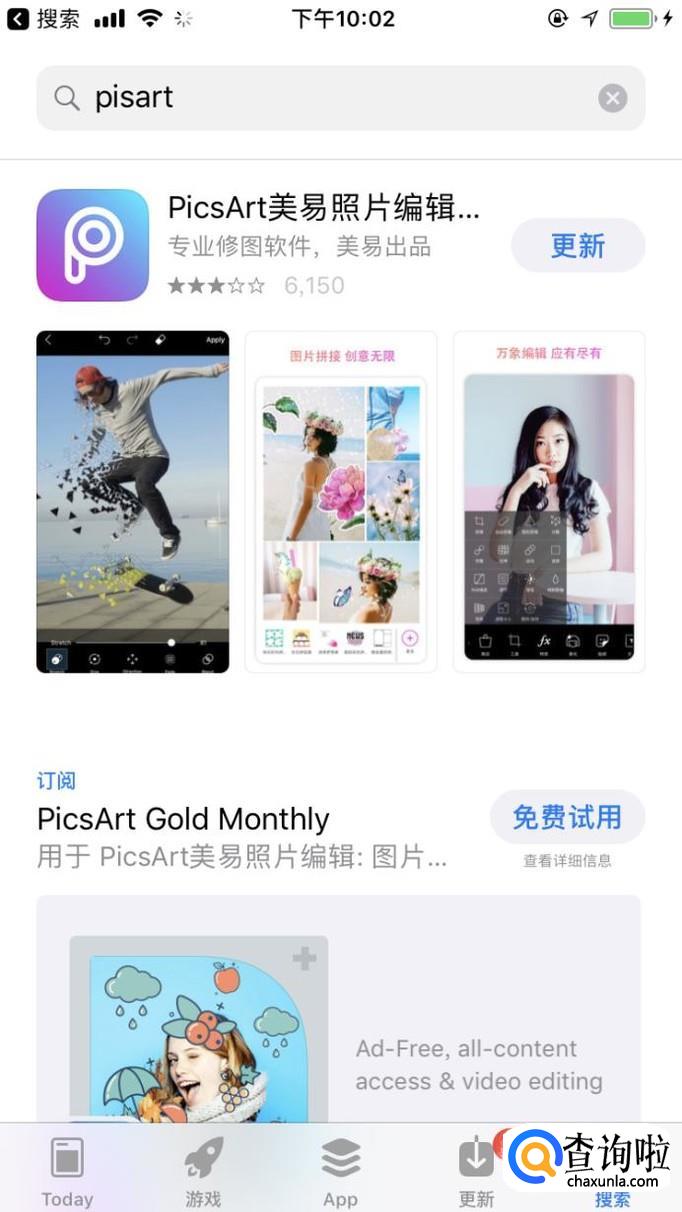
Task: Return to previous app via 搜索 back
Action: [x=44, y=19]
